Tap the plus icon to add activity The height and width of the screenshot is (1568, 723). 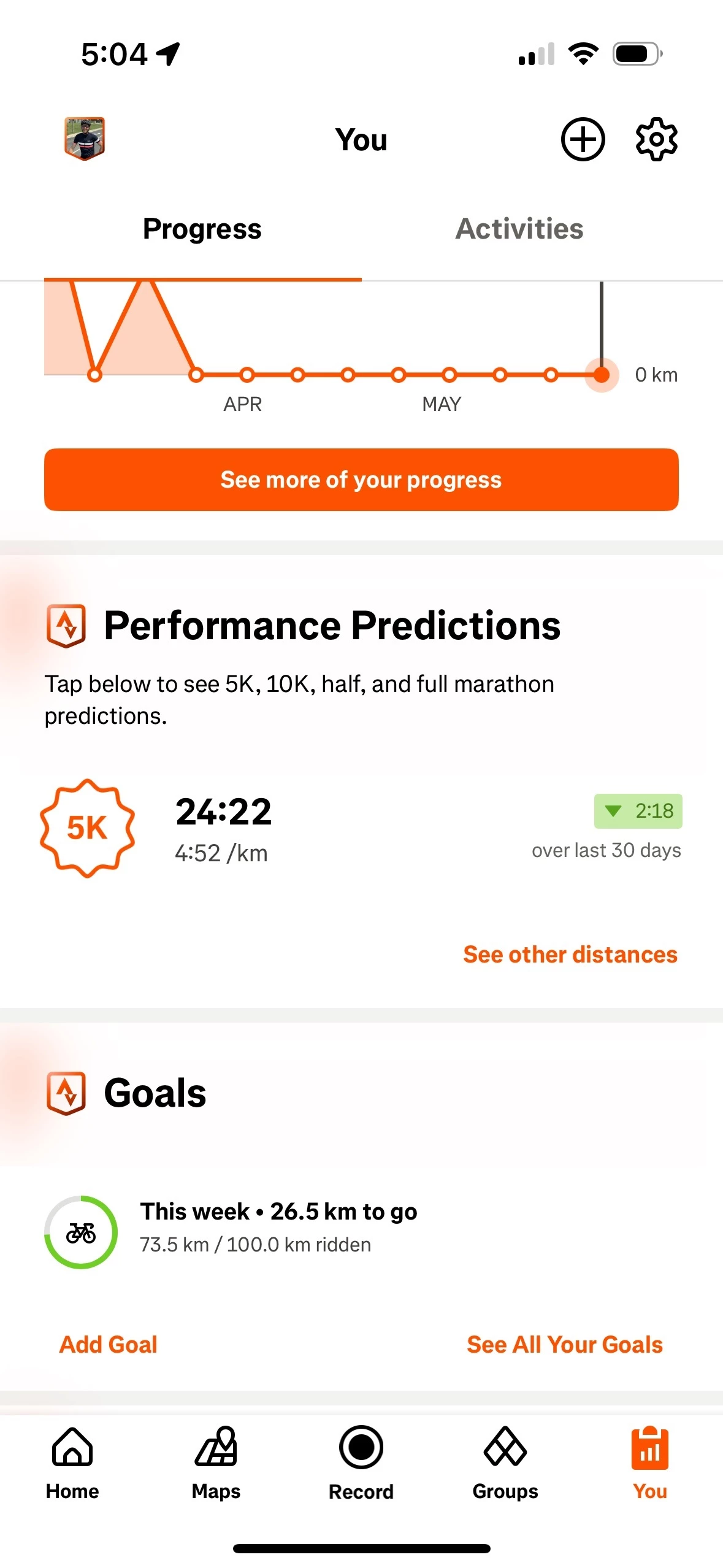pyautogui.click(x=583, y=139)
